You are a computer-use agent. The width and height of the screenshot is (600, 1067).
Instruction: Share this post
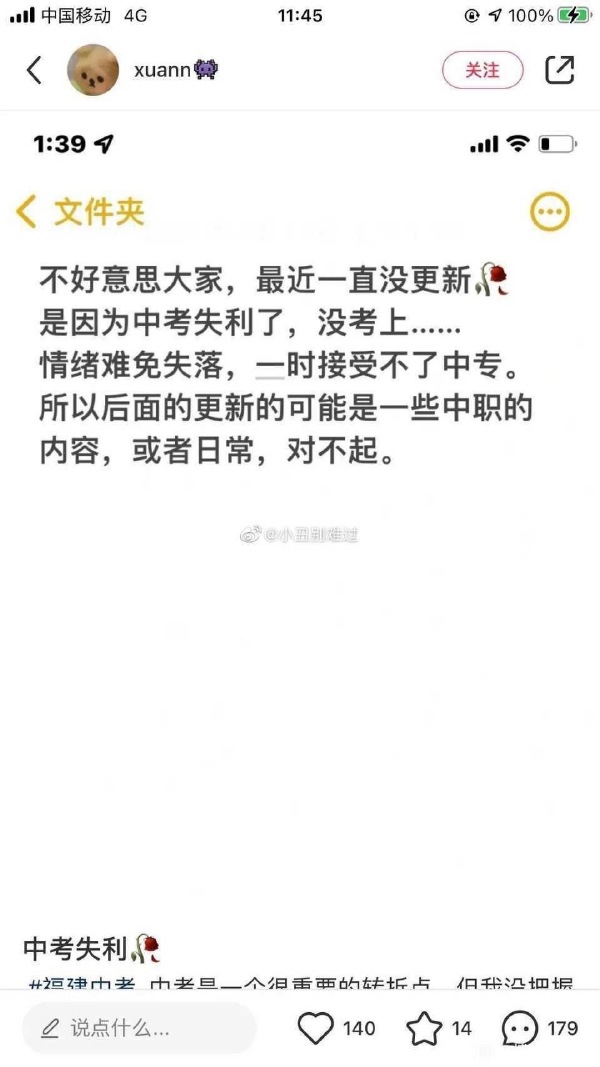(x=559, y=70)
